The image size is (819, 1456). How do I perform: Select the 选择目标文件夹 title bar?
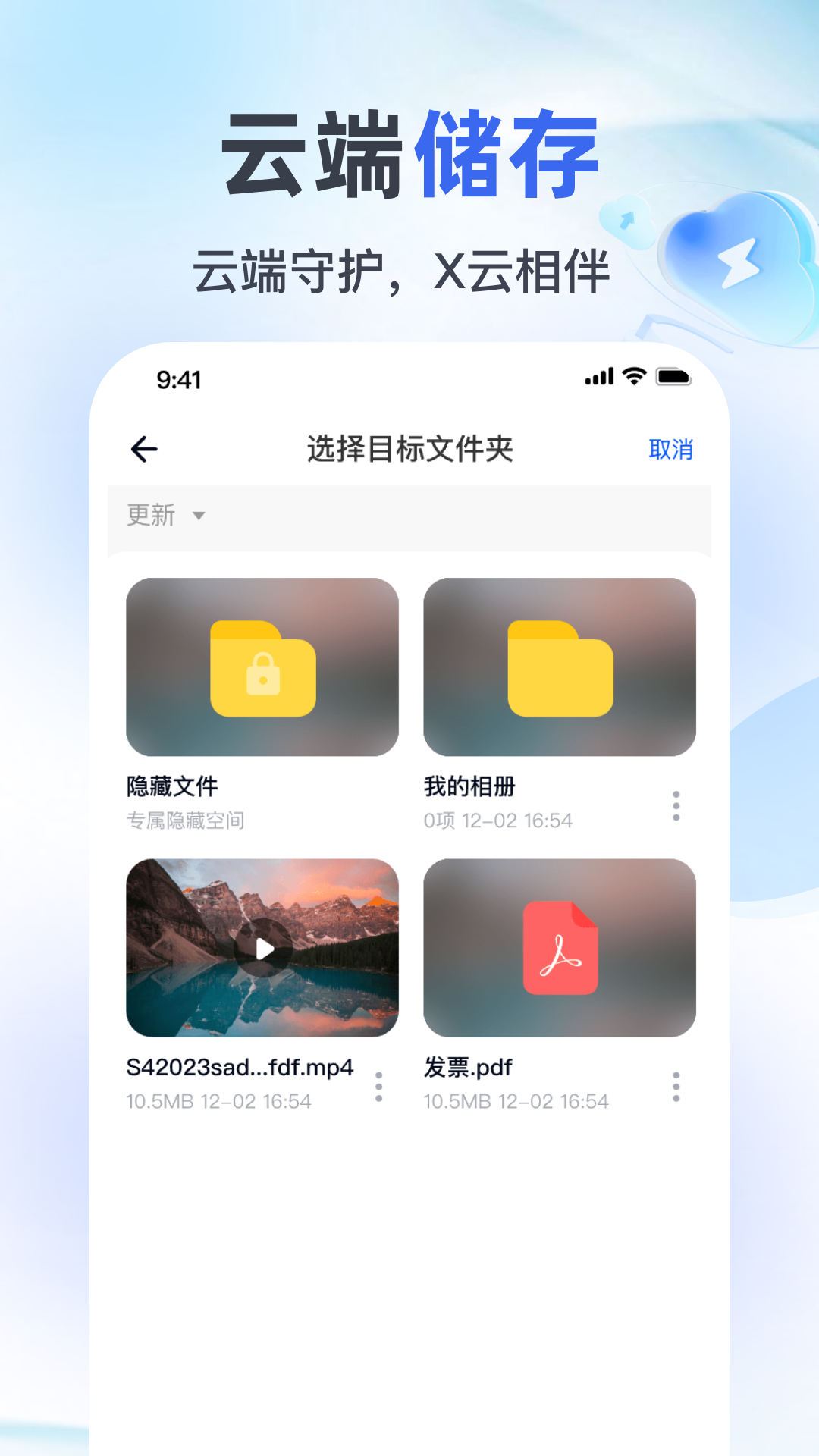pyautogui.click(x=409, y=447)
